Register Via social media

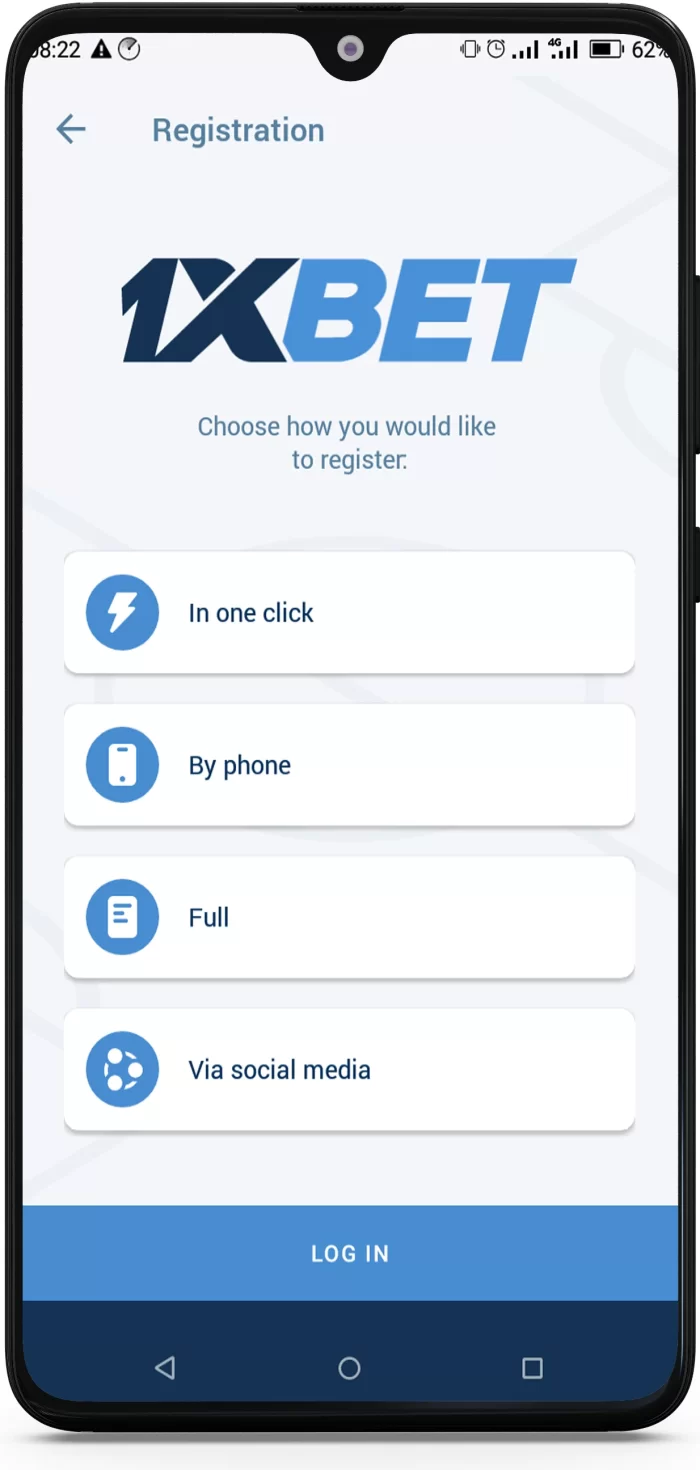[349, 1069]
